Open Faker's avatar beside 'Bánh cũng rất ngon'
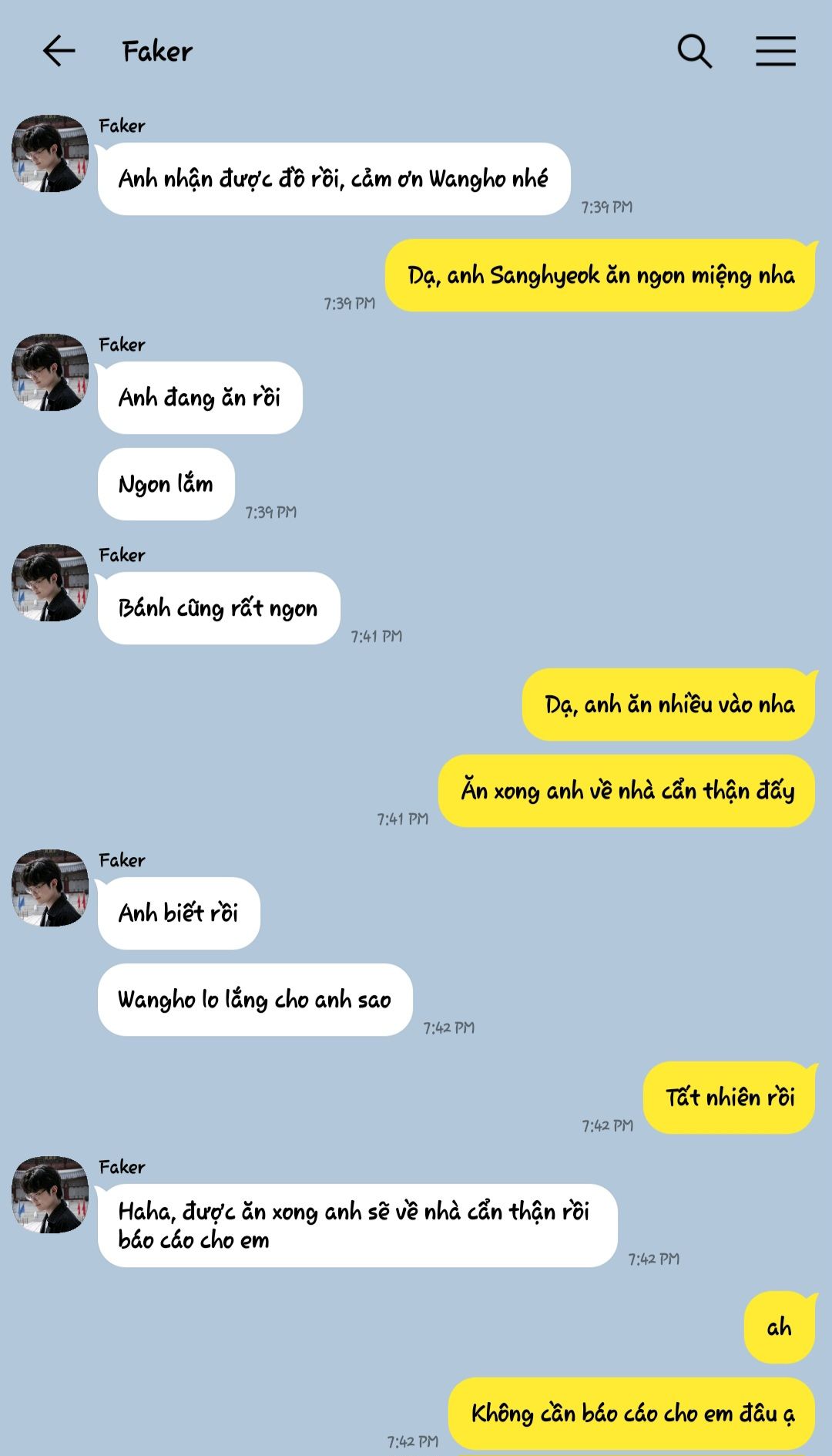The height and width of the screenshot is (1456, 832). click(x=50, y=583)
